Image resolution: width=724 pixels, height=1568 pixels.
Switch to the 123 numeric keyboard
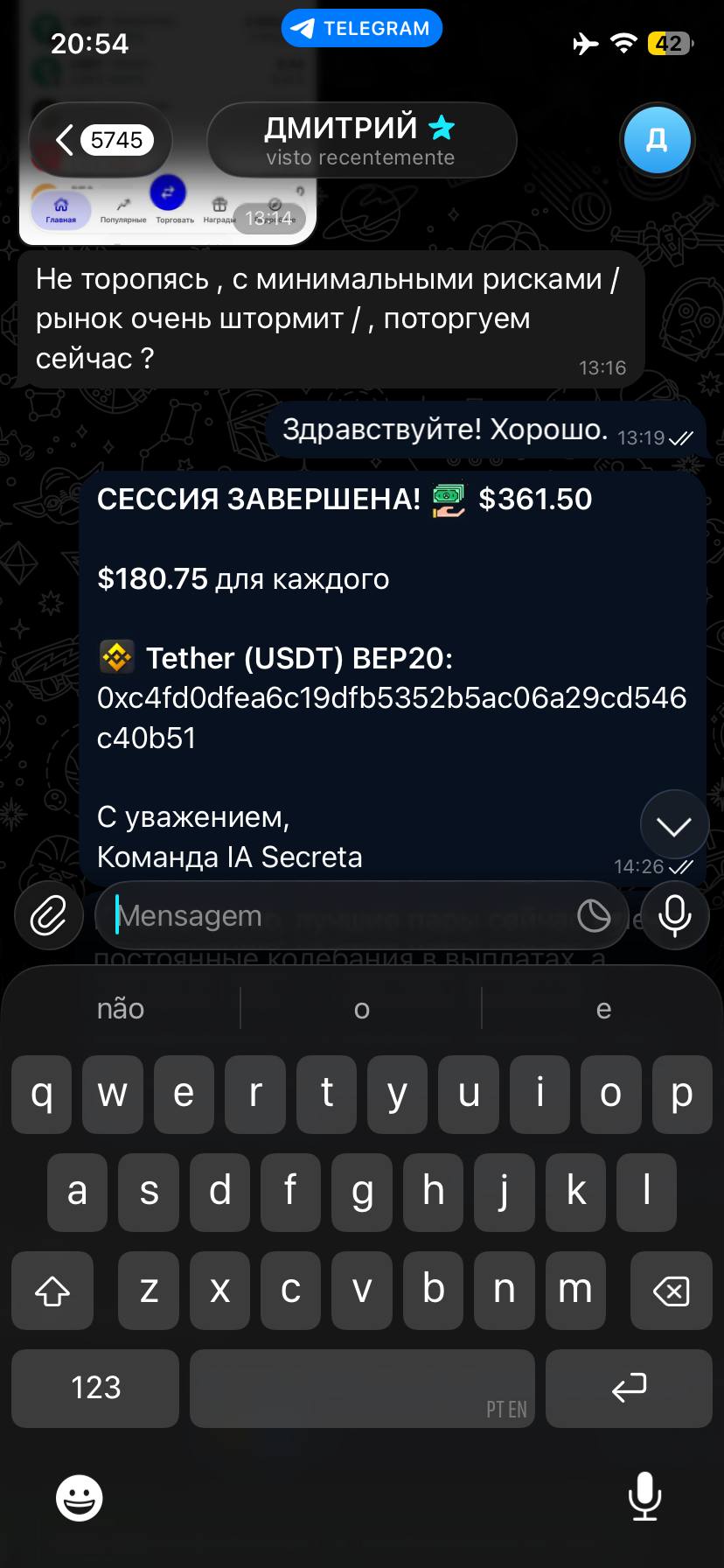coord(95,1388)
